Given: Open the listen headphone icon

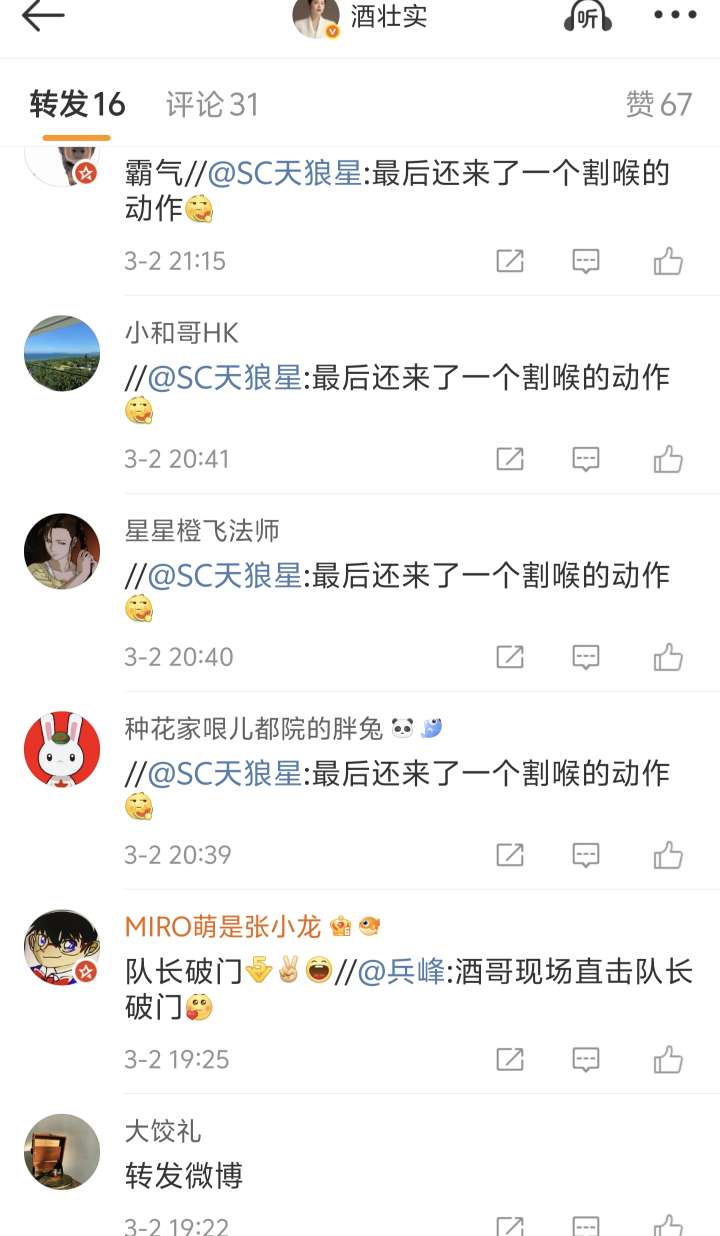Looking at the screenshot, I should [x=588, y=16].
